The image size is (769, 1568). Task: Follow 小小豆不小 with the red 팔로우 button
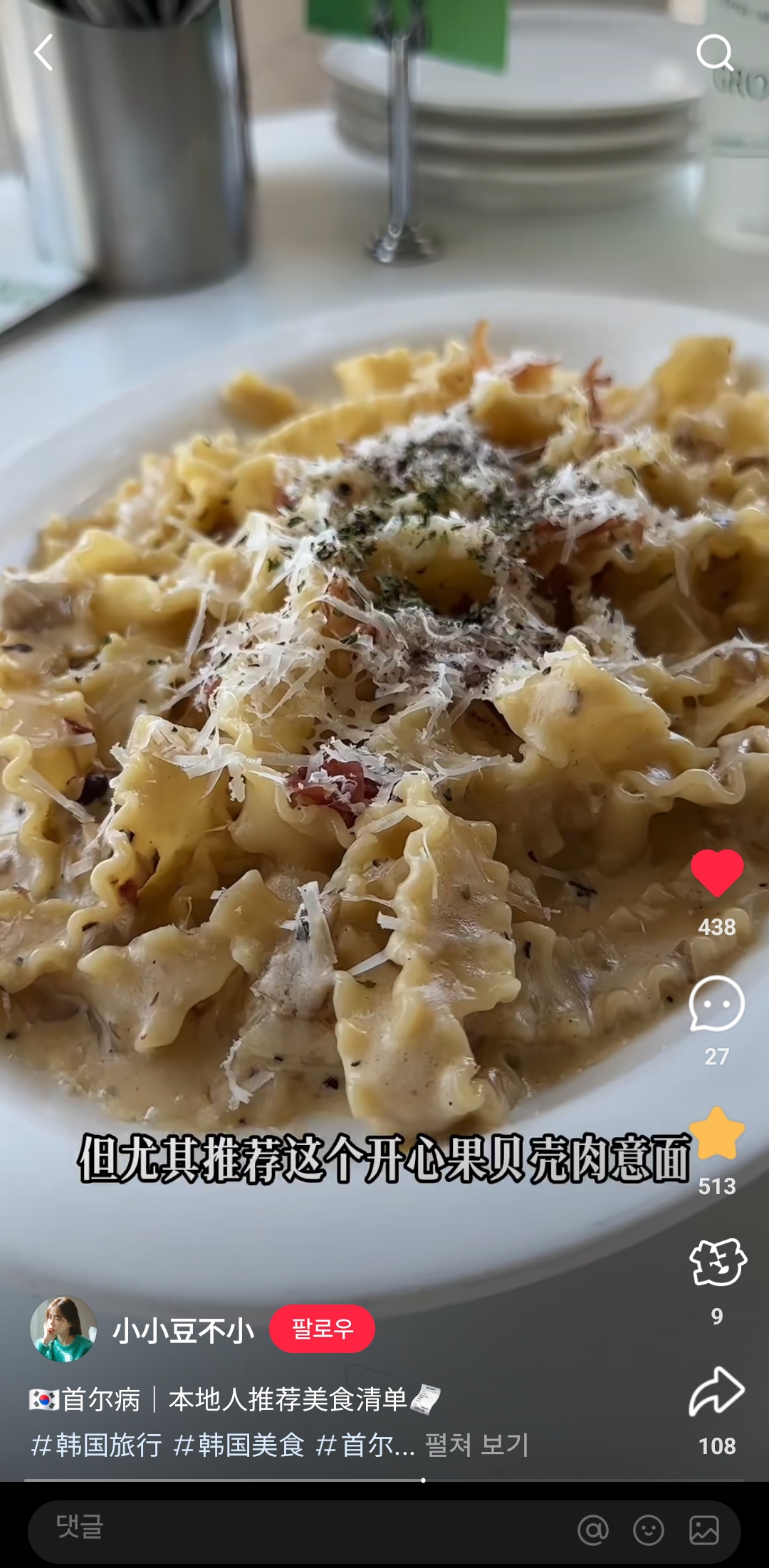322,1329
